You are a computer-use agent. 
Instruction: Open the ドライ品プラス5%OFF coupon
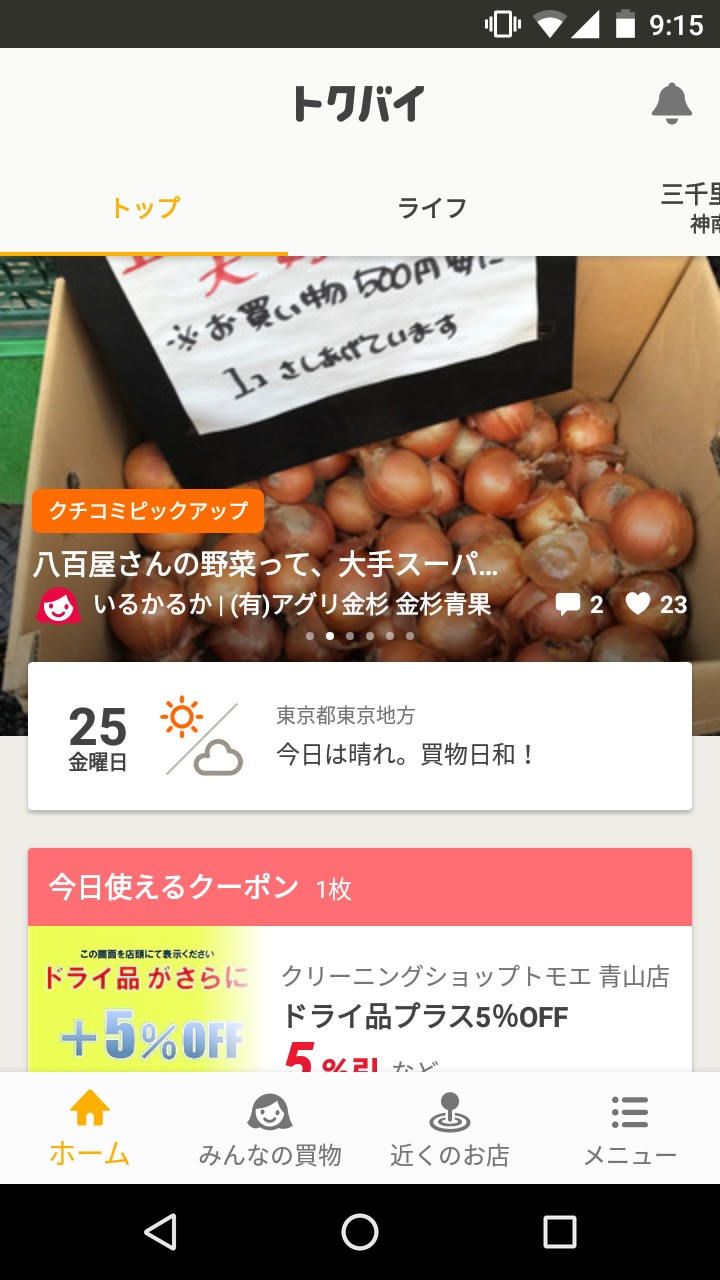point(360,1000)
